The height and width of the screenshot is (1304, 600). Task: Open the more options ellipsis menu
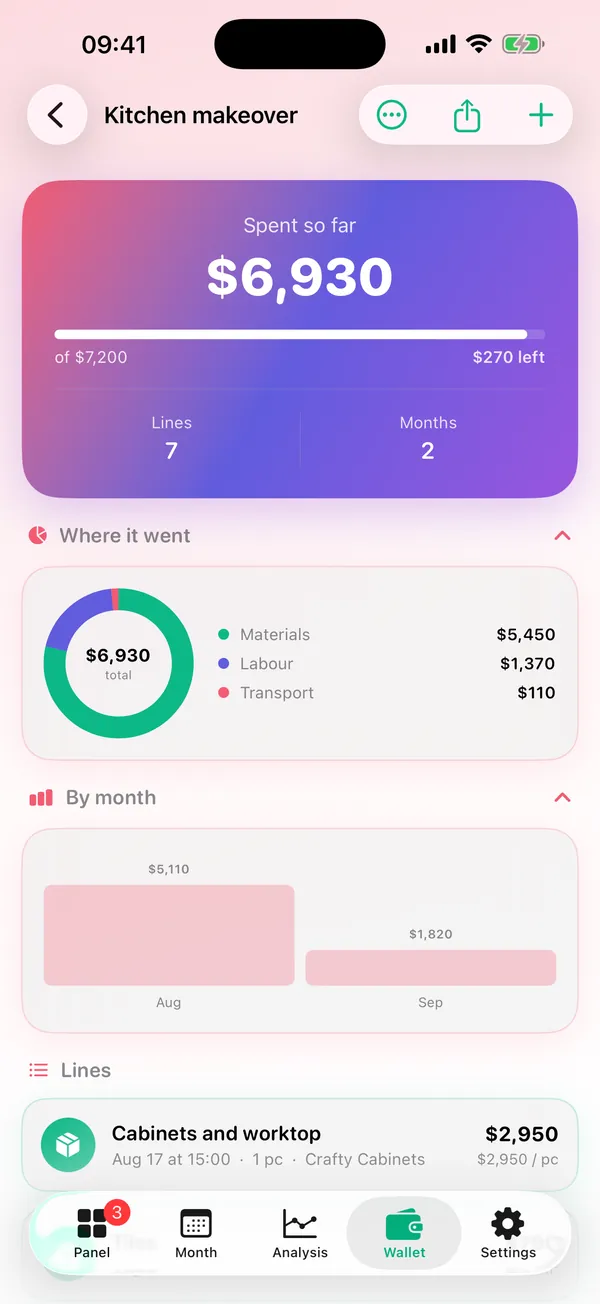tap(392, 115)
